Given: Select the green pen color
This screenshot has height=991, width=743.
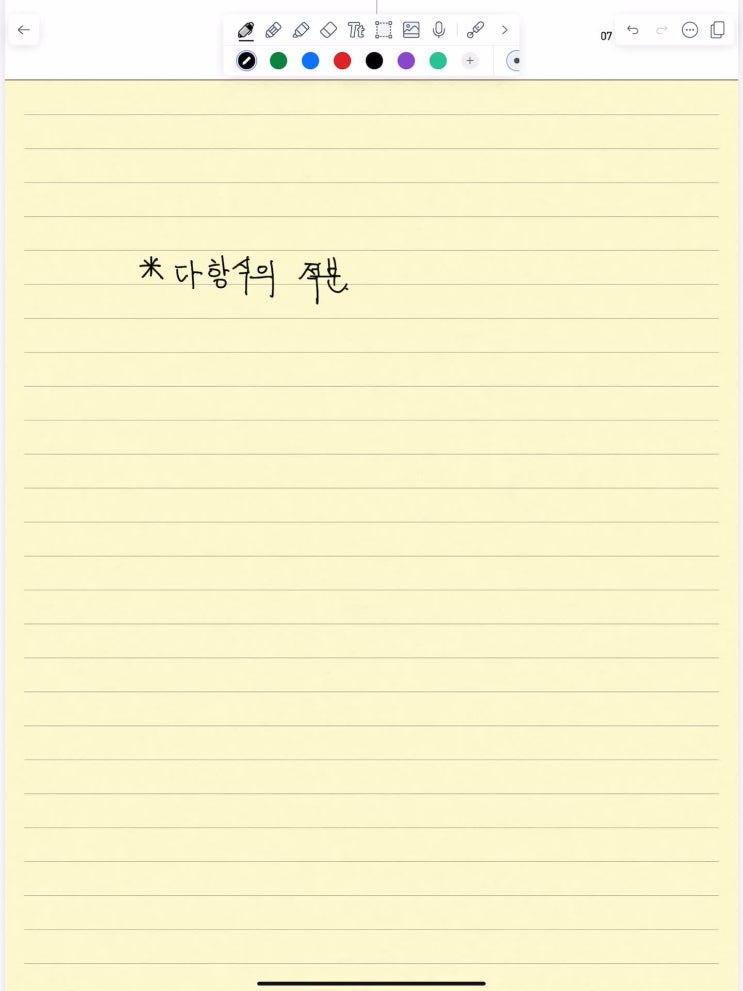Looking at the screenshot, I should point(279,61).
